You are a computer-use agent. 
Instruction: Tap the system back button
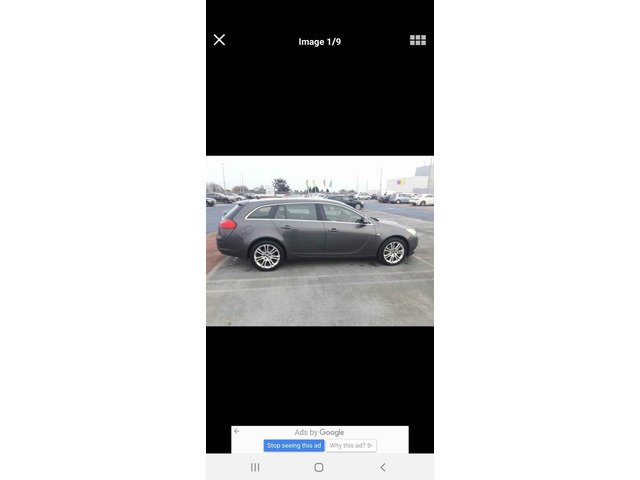[x=383, y=467]
